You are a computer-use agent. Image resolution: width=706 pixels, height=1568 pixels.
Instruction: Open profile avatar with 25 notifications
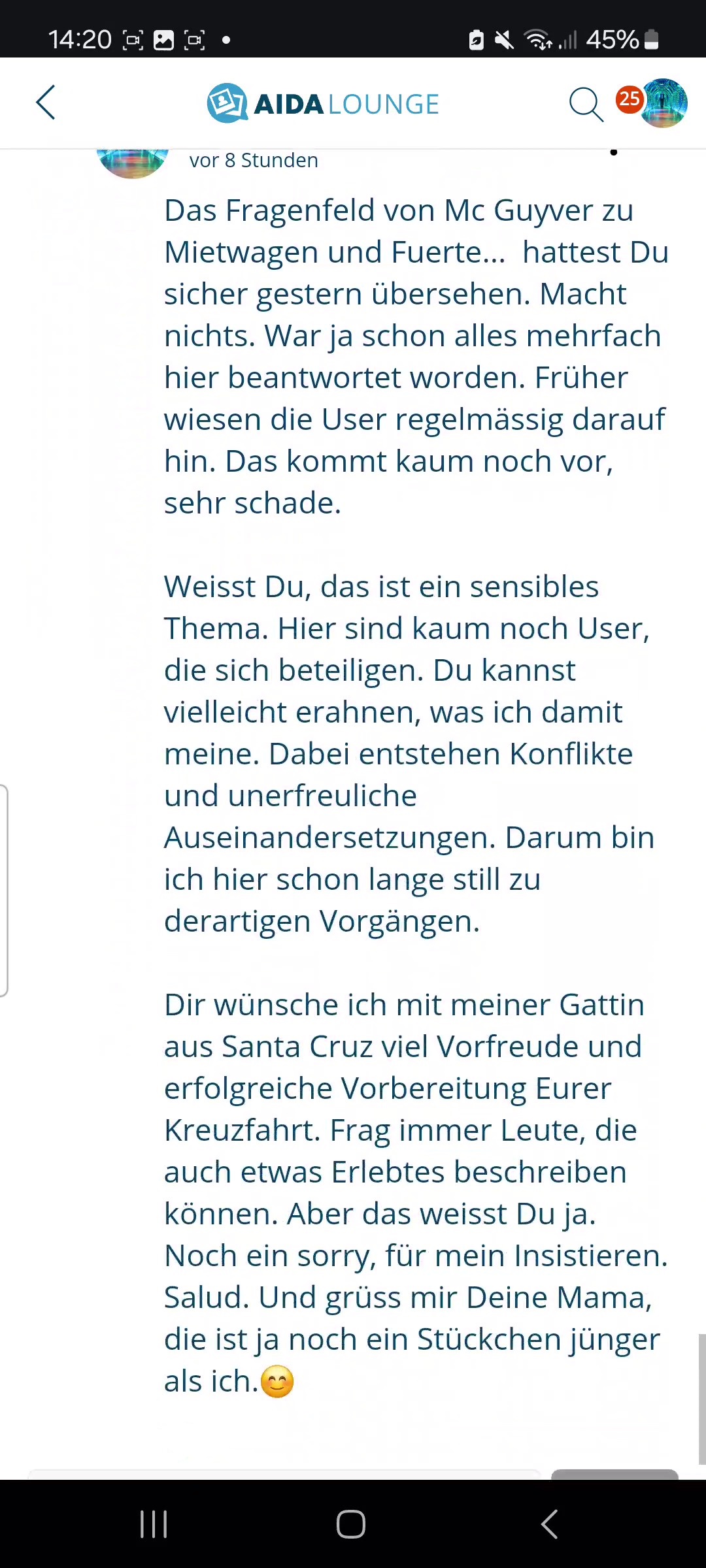click(663, 103)
